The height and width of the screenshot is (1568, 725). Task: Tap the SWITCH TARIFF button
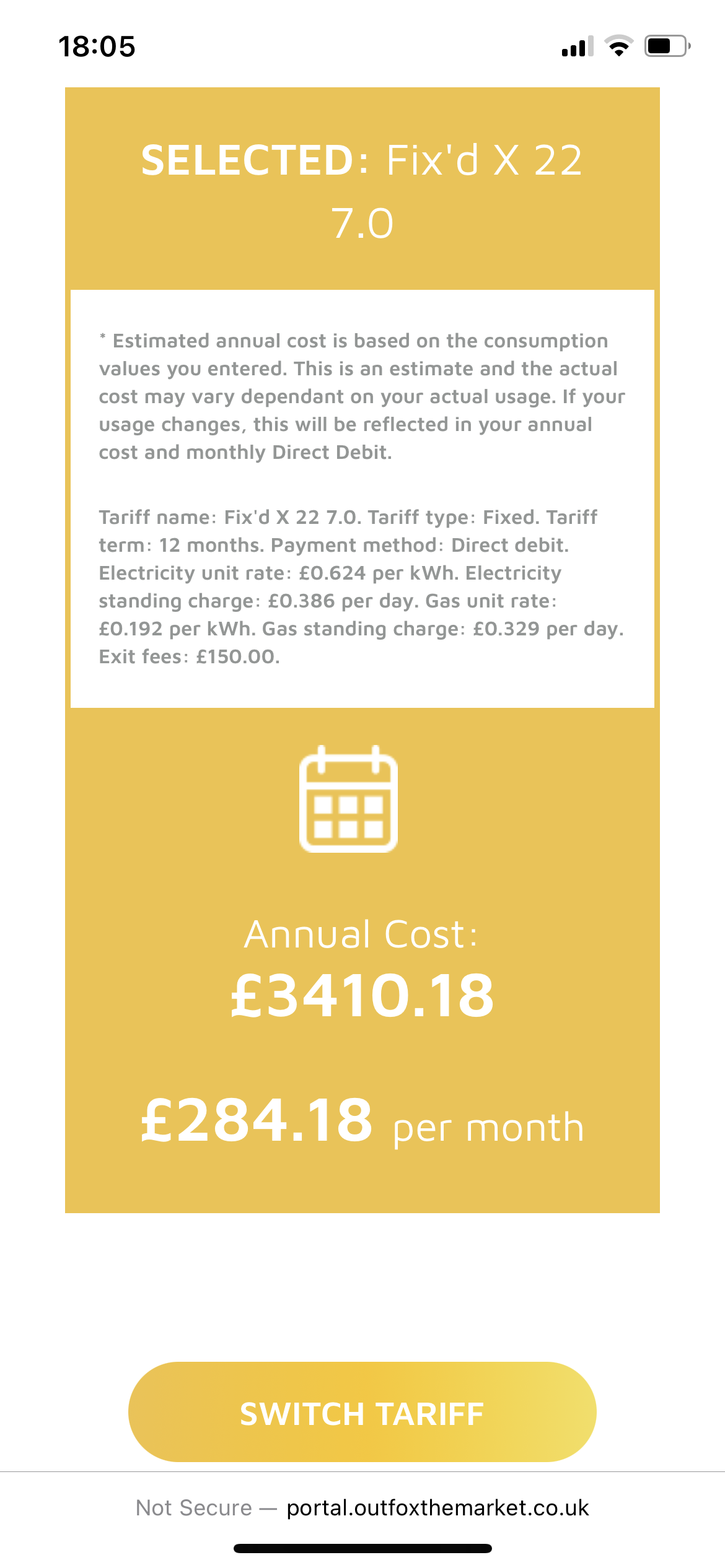point(362,1411)
